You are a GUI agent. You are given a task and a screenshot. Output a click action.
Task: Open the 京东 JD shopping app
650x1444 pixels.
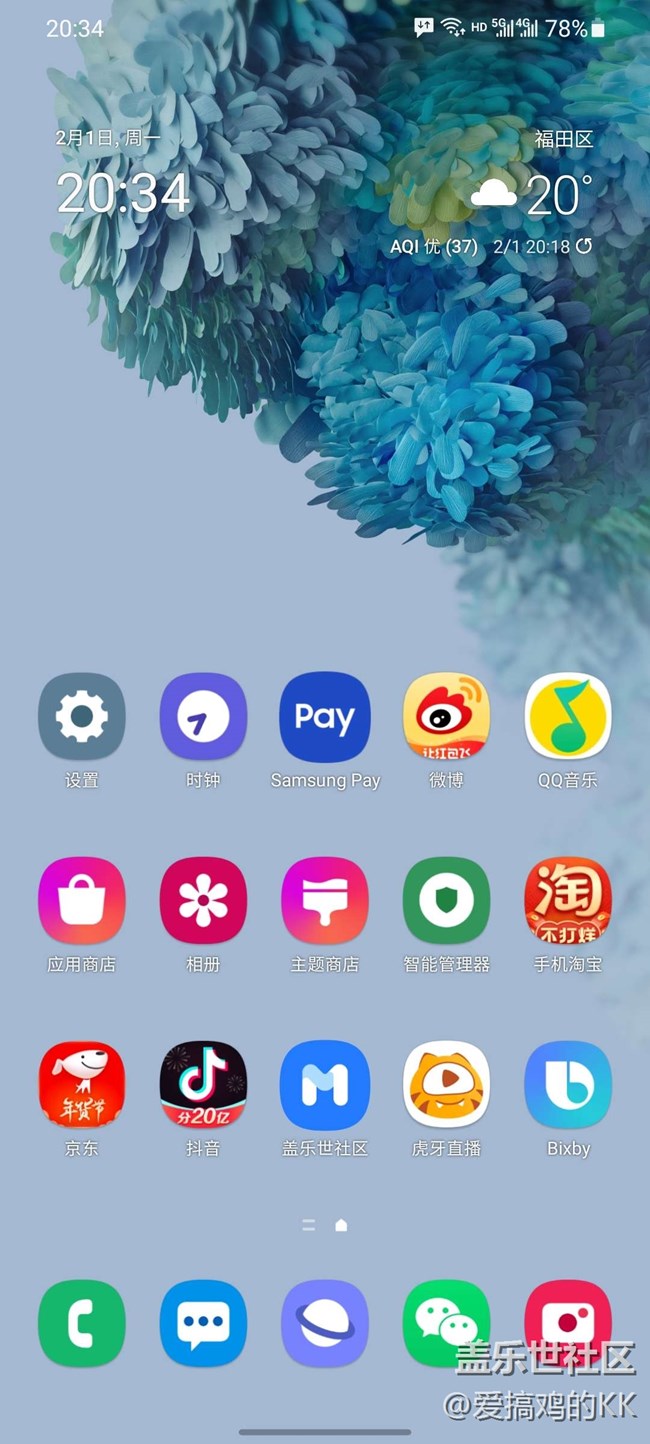pos(82,1086)
